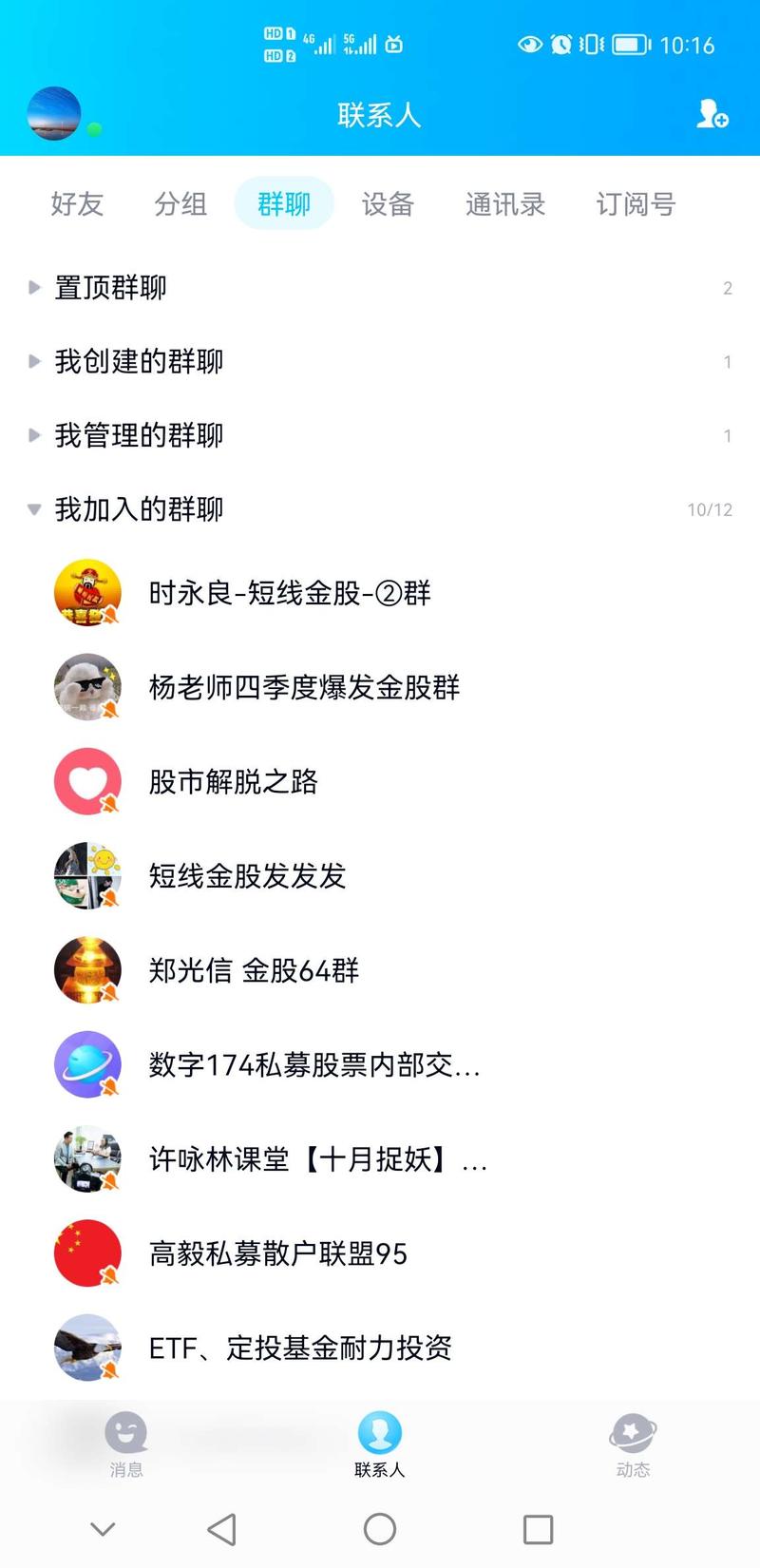760x1568 pixels.
Task: Expand the 置顶群聊 section
Action: pyautogui.click(x=111, y=287)
